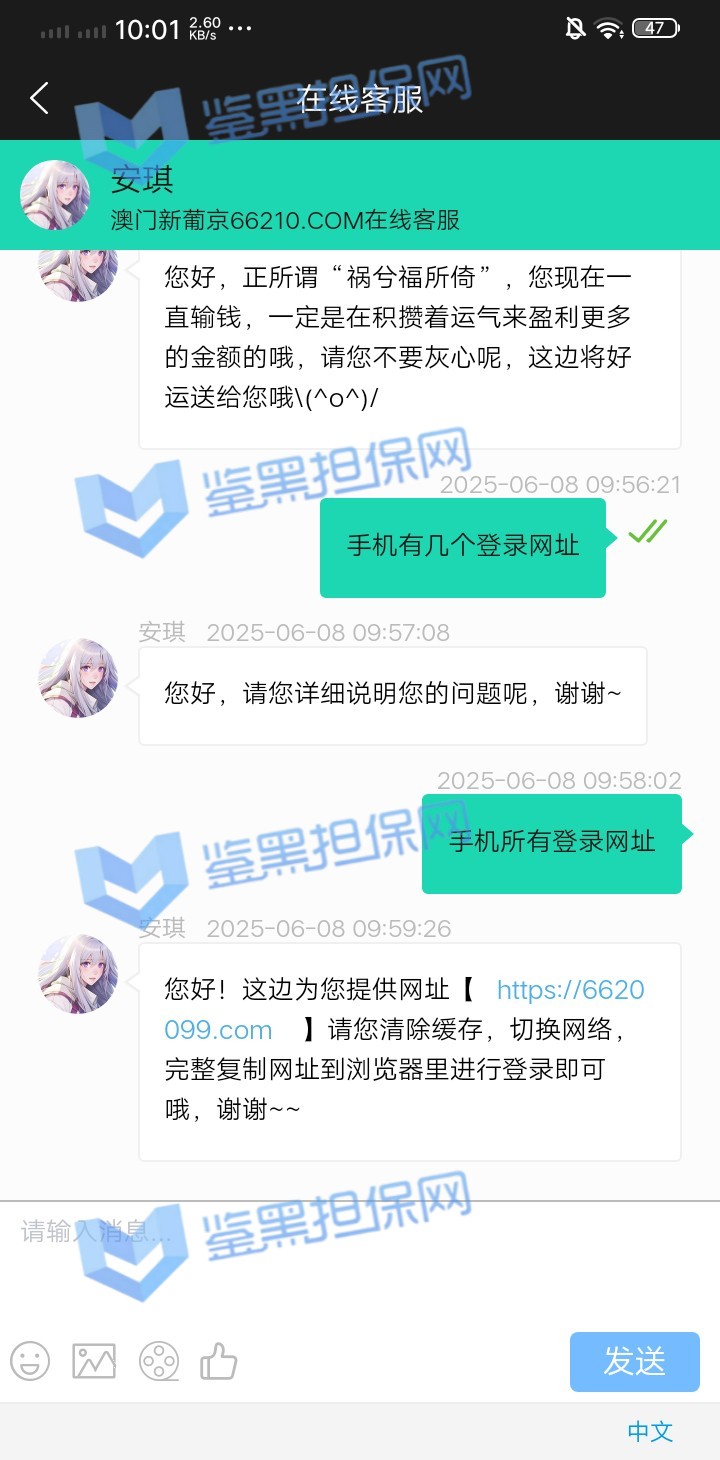
Task: Attach a video to the chat
Action: click(159, 1361)
